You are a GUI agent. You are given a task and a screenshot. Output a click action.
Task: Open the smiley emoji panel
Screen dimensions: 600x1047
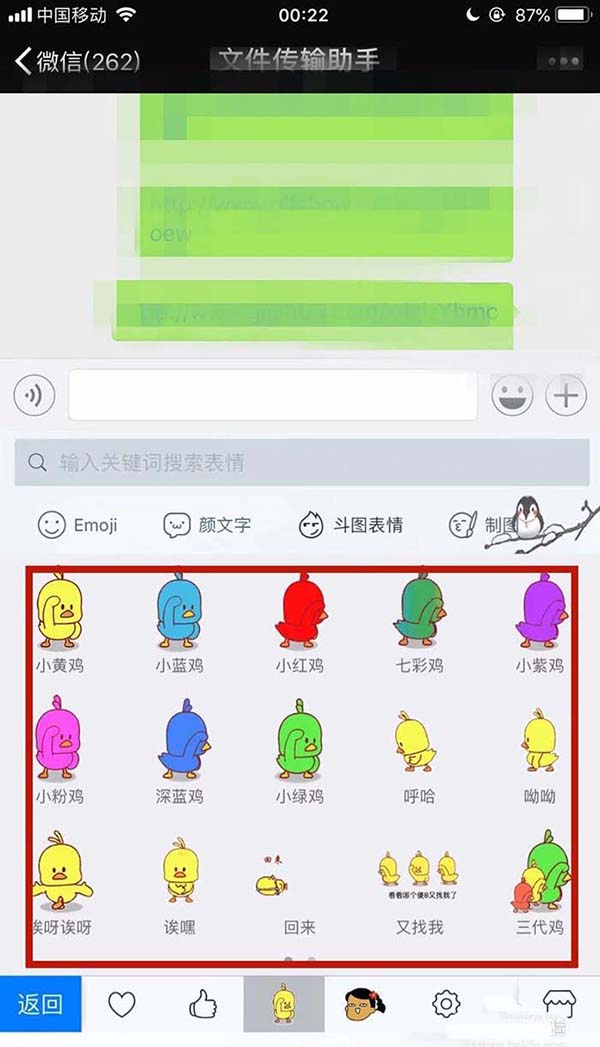tap(512, 396)
